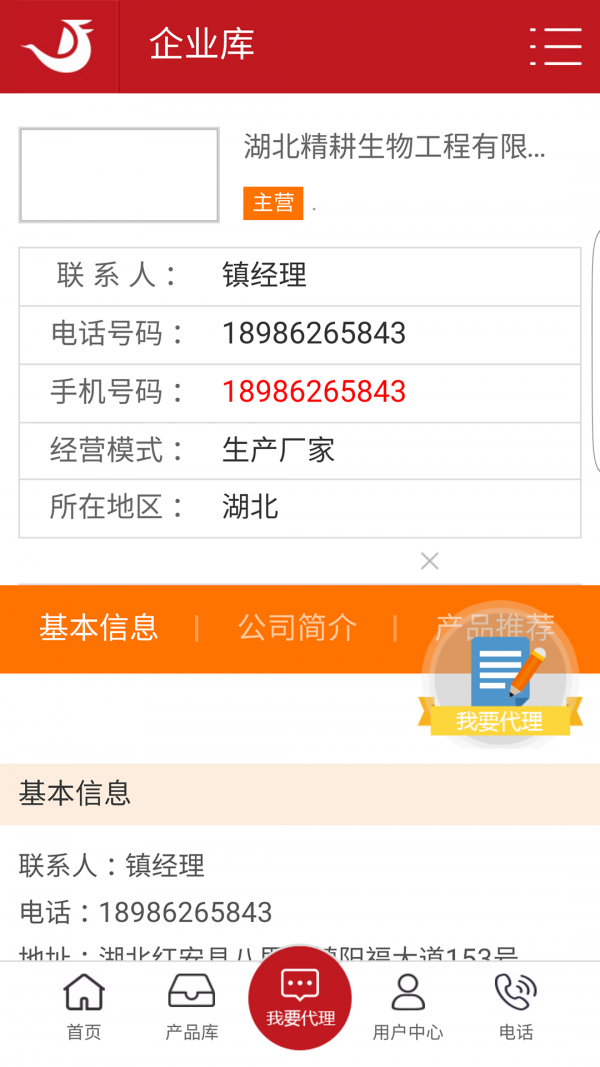This screenshot has width=600, height=1067.
Task: Open 产品库 in bottom bar
Action: point(192,1007)
